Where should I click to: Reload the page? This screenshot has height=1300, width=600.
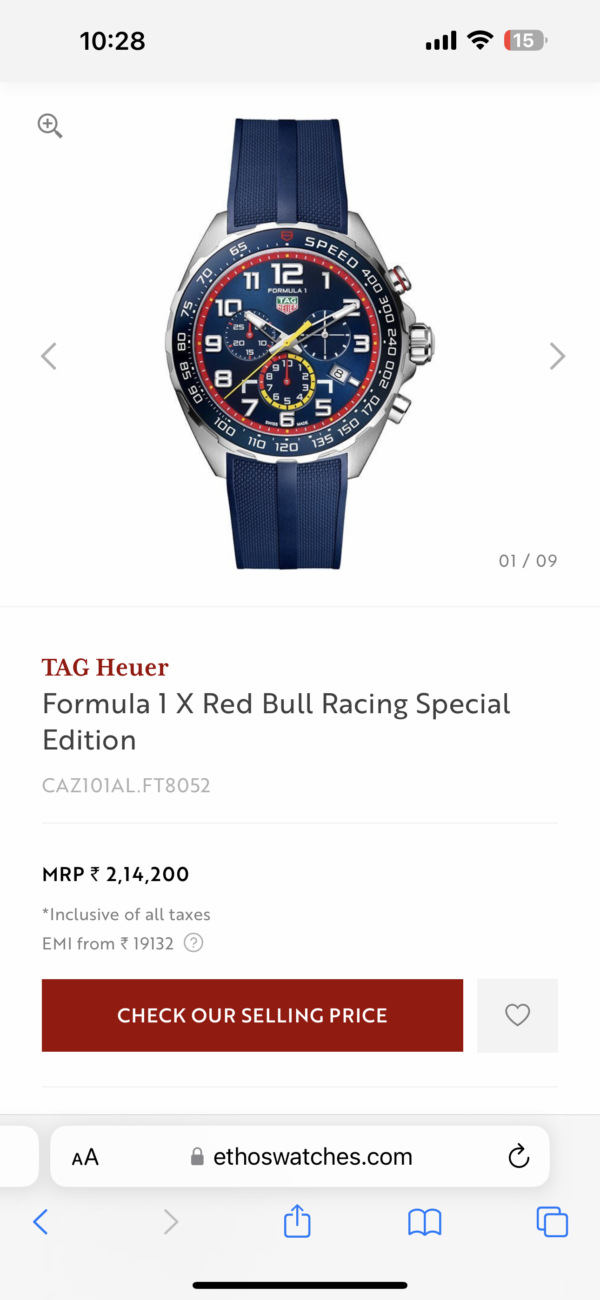coord(518,1157)
